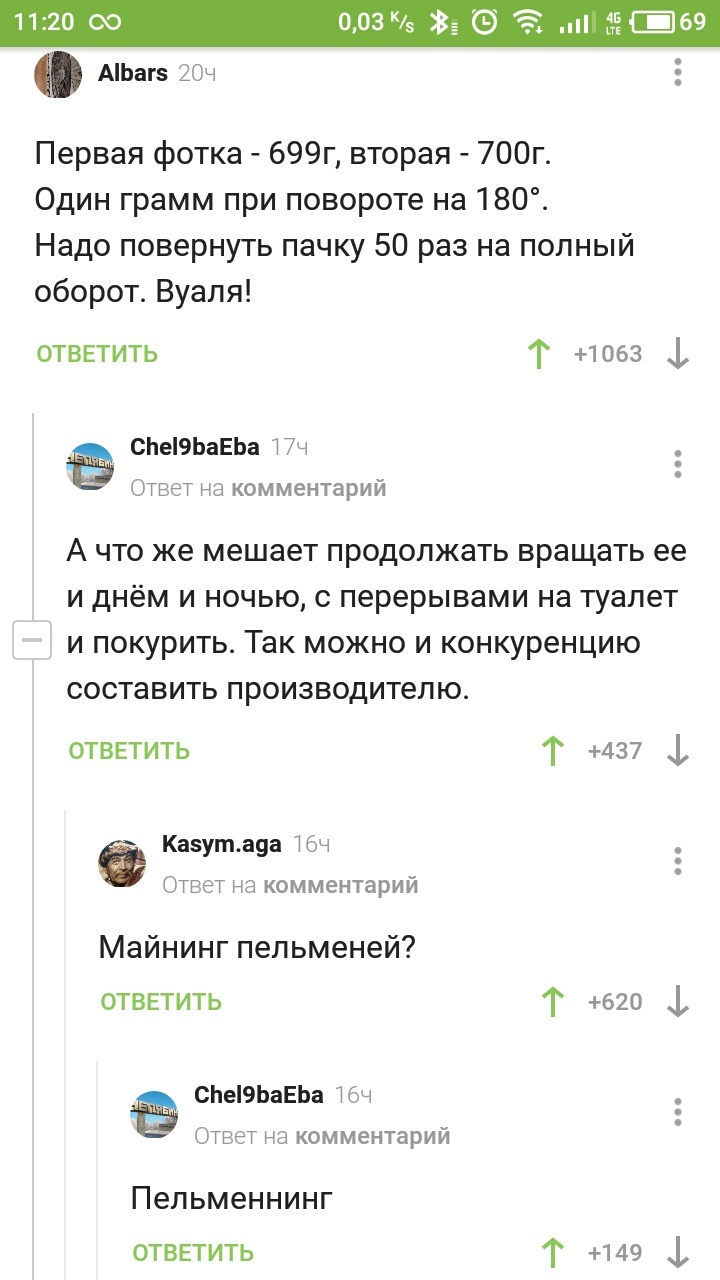The image size is (720, 1280).
Task: Open overflow menu on Kasym.aga's comment
Action: [678, 861]
